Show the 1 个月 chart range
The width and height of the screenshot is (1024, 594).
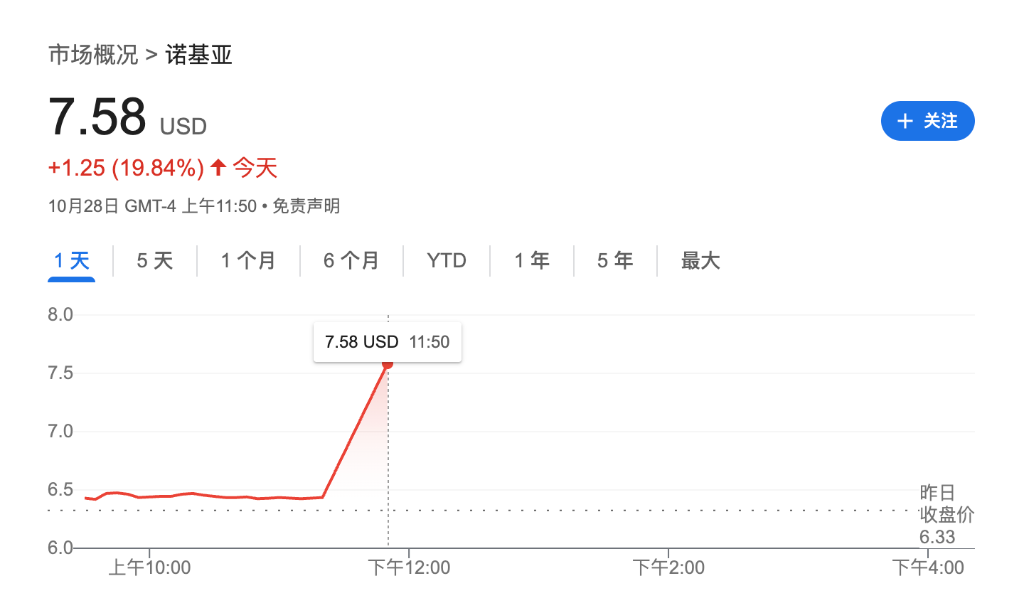point(247,261)
